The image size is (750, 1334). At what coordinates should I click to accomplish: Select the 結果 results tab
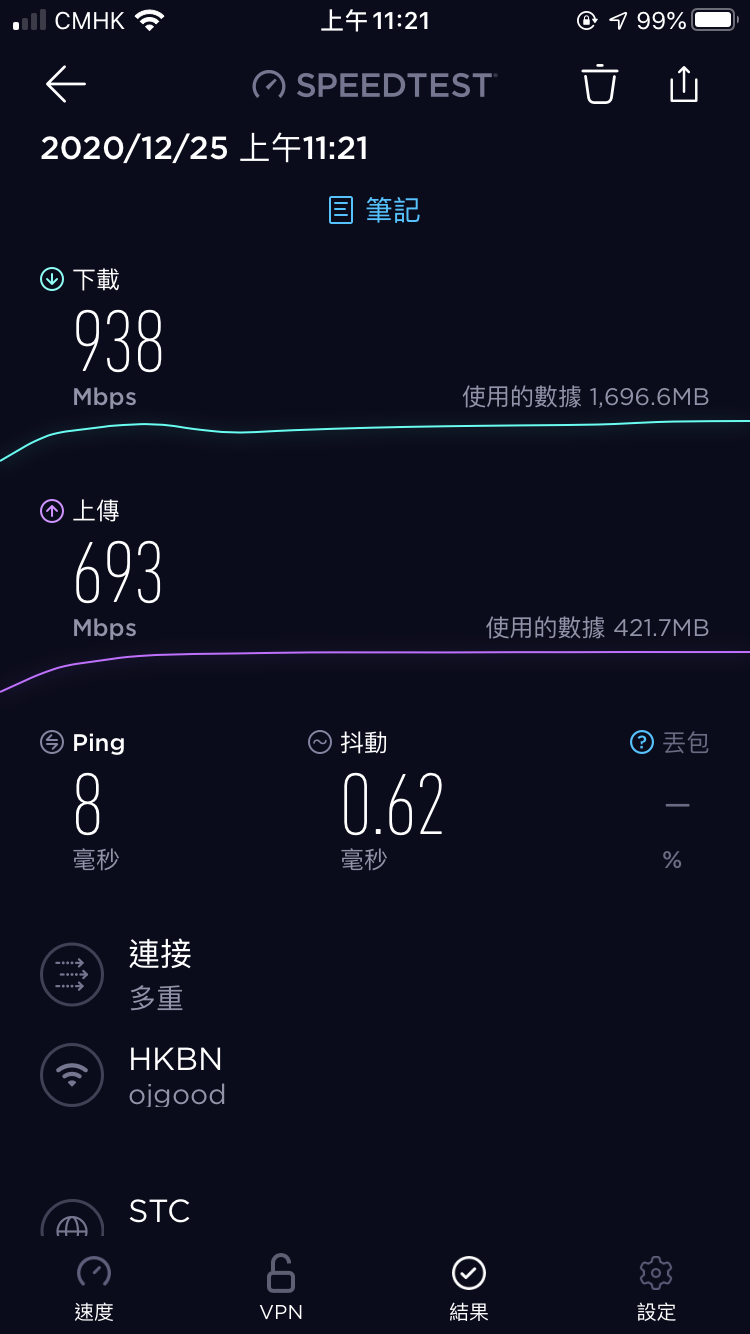[x=469, y=1289]
